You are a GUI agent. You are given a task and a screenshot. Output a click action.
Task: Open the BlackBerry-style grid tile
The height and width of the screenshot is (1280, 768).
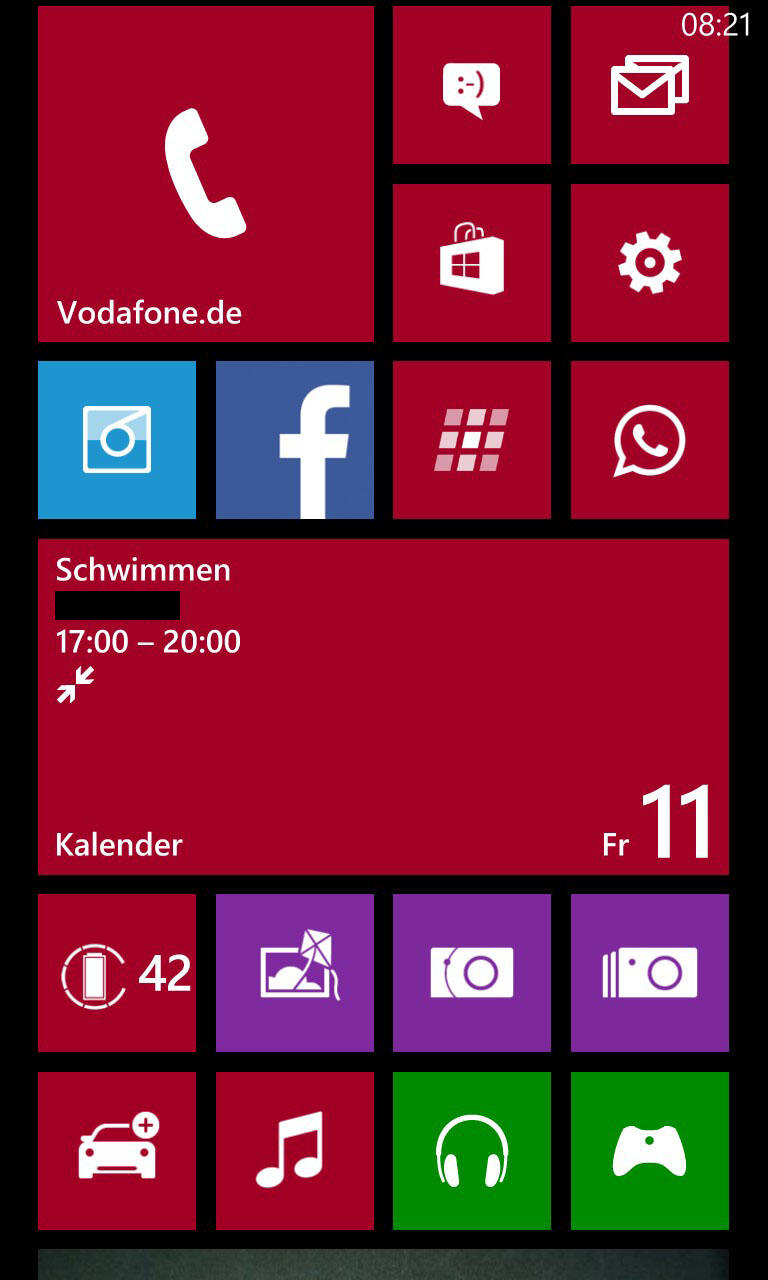(x=472, y=440)
